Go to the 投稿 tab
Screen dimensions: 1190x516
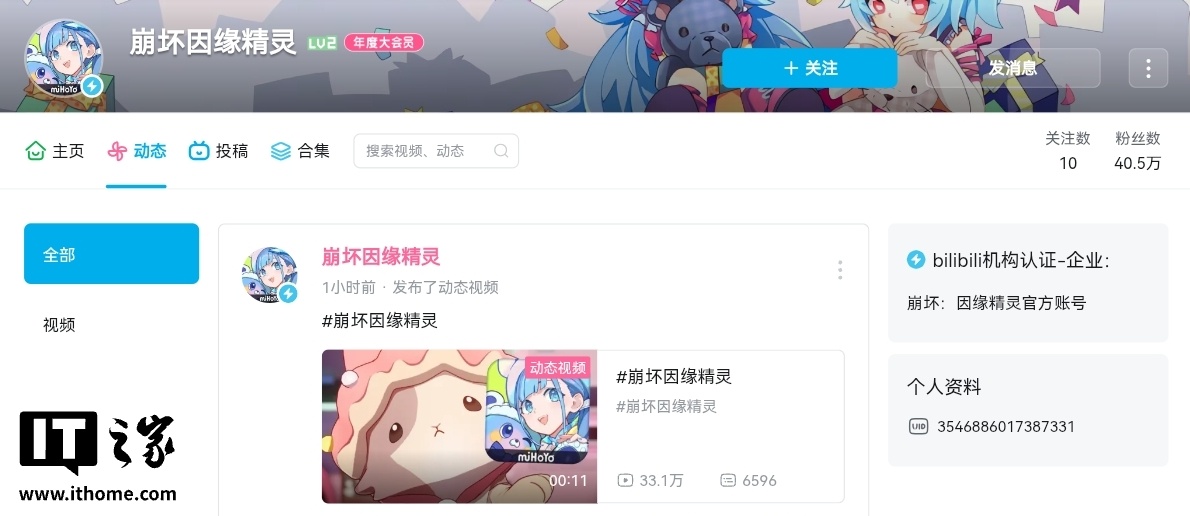218,151
